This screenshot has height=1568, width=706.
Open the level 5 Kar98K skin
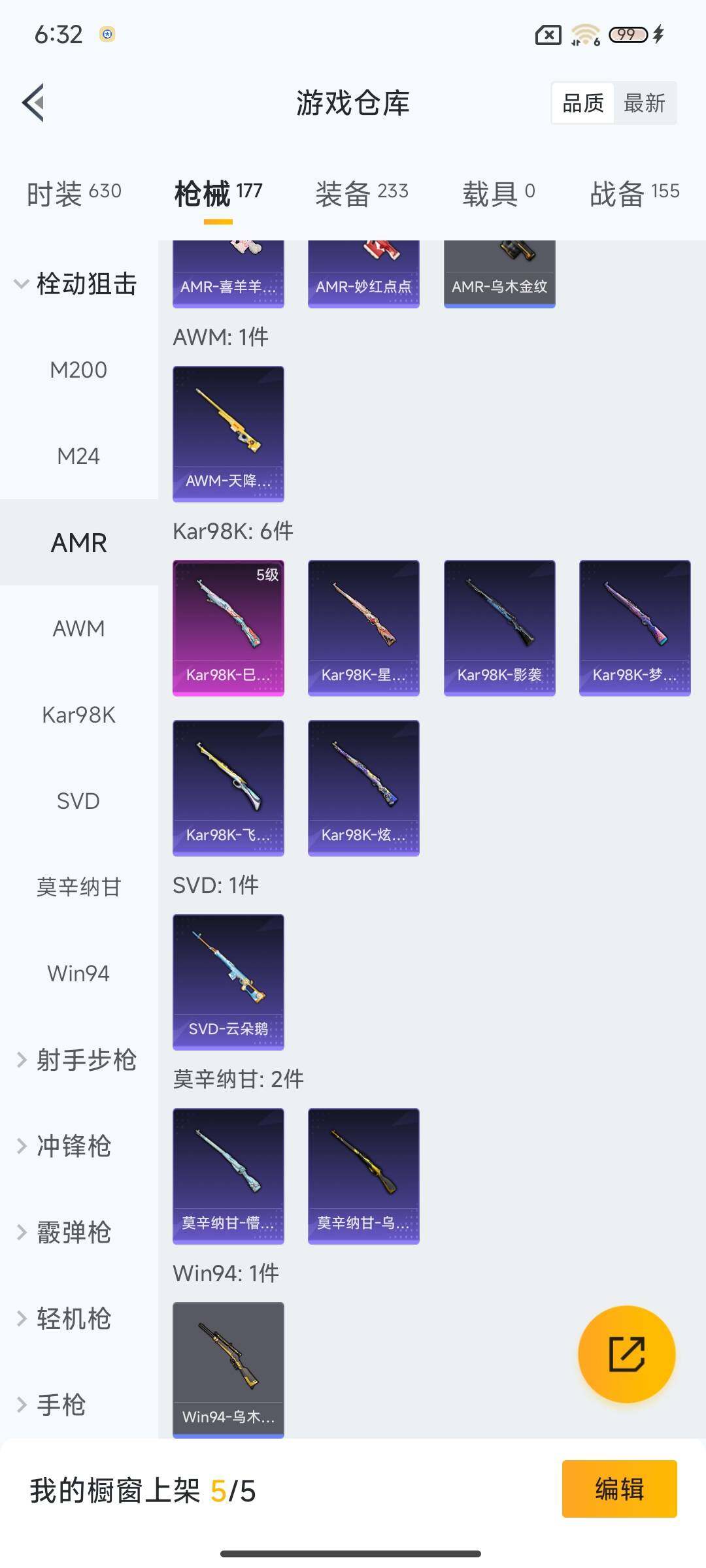coord(228,628)
